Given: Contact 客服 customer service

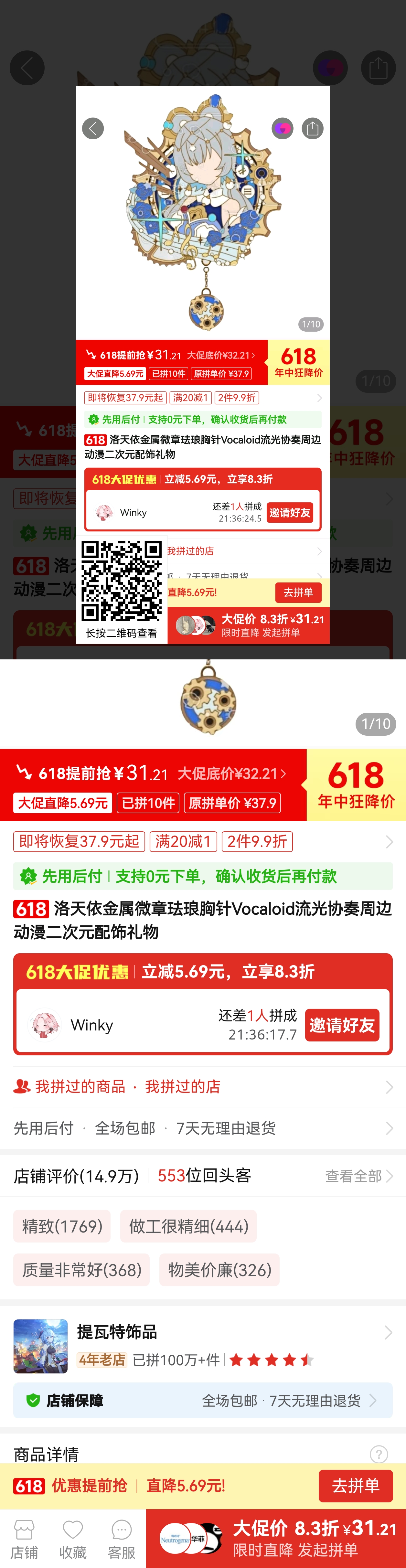Looking at the screenshot, I should point(122,1538).
